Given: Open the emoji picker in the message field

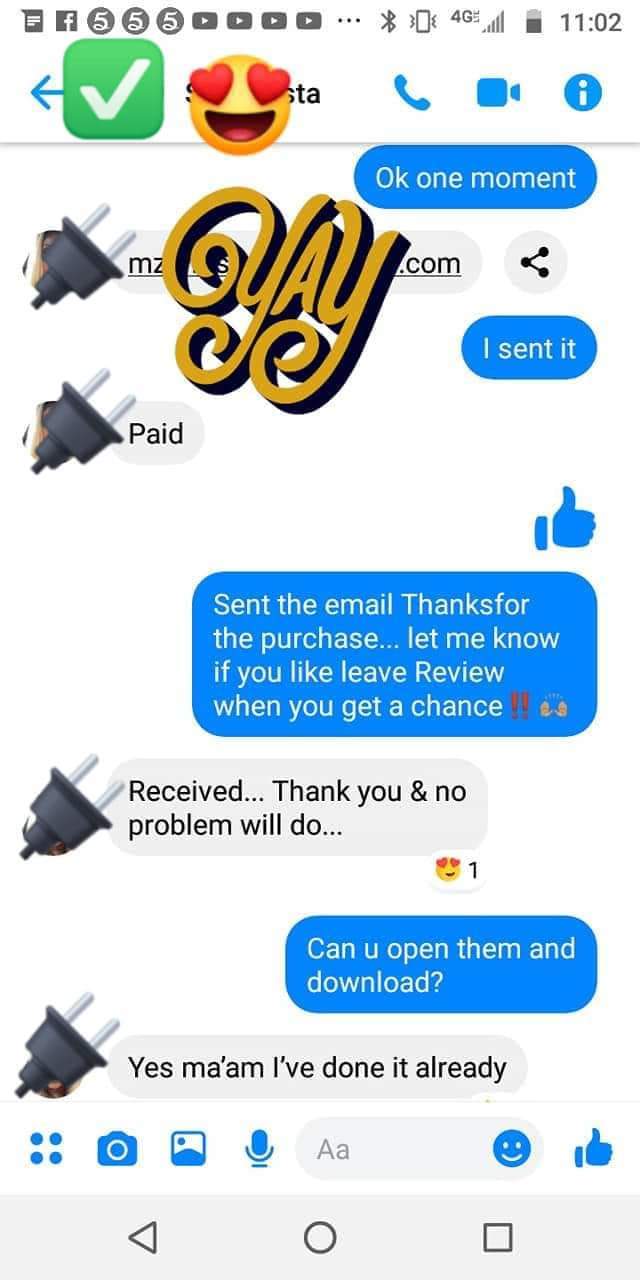Looking at the screenshot, I should coord(512,1150).
